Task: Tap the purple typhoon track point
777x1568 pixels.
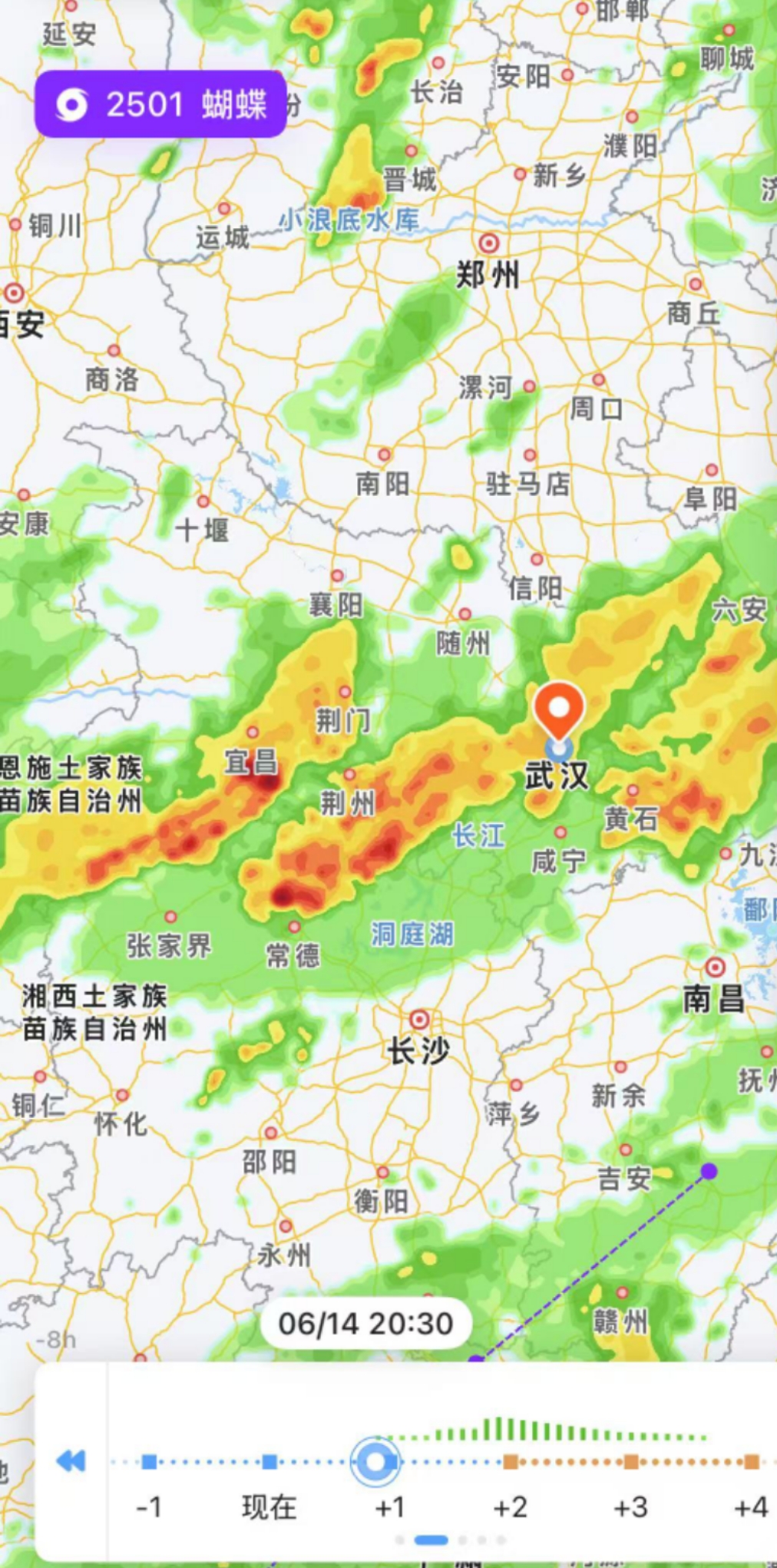Action: [709, 1171]
